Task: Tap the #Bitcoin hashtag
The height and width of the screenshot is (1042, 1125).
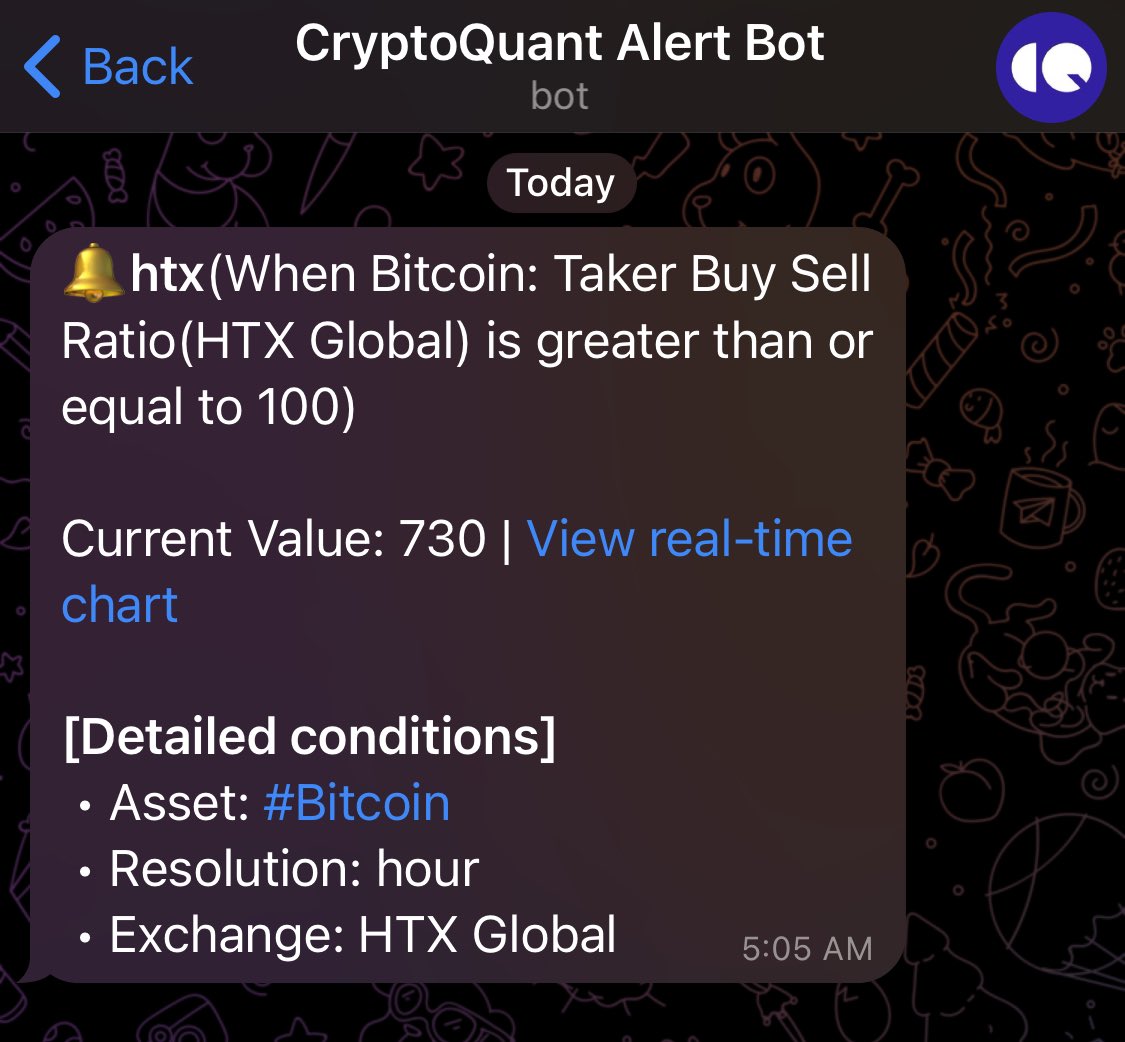Action: click(356, 803)
